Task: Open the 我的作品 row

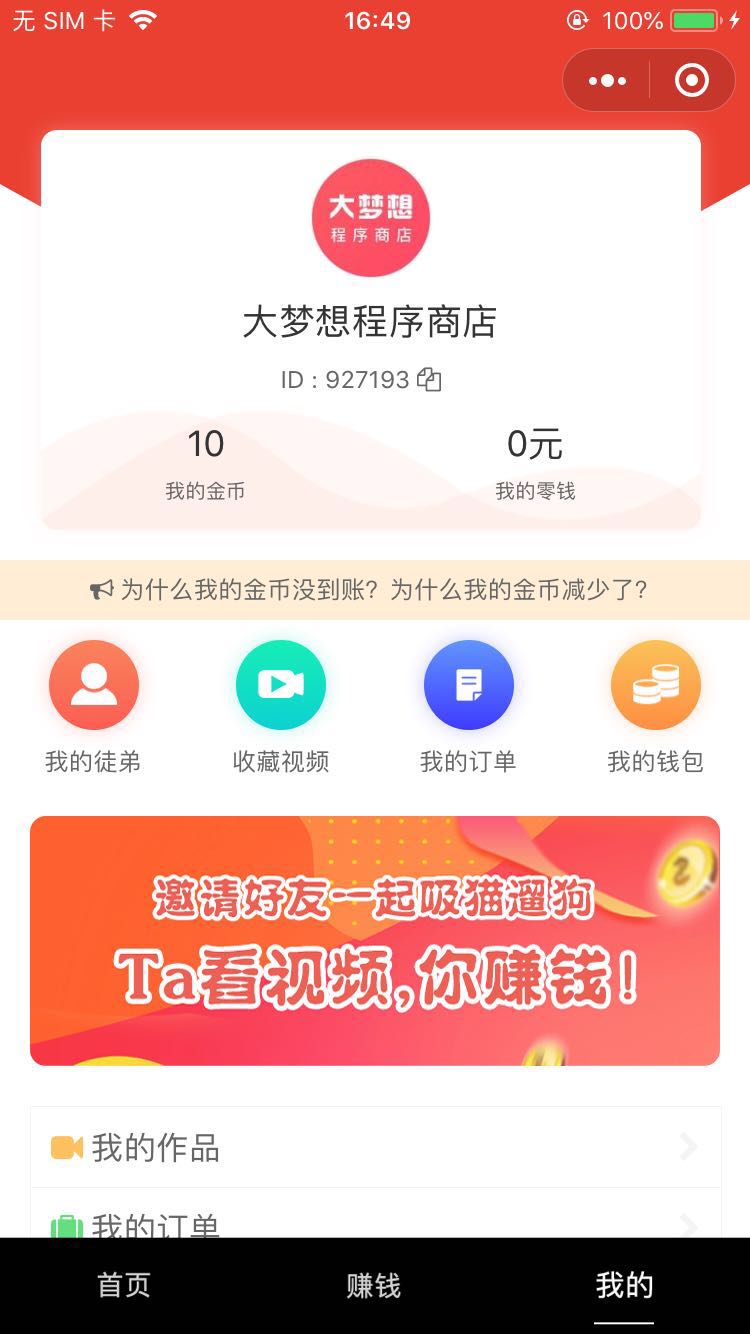Action: [375, 1147]
